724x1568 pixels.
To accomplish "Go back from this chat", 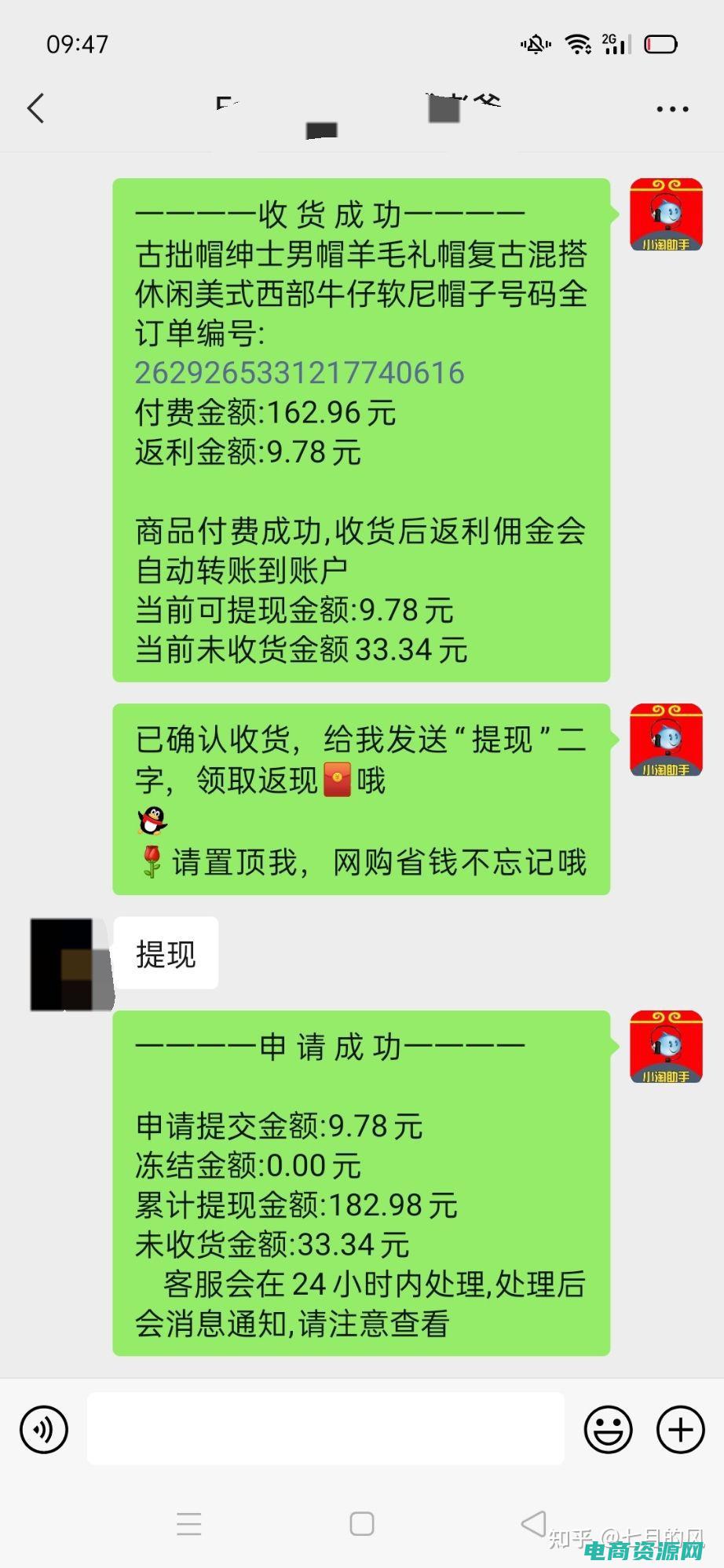I will 36,108.
